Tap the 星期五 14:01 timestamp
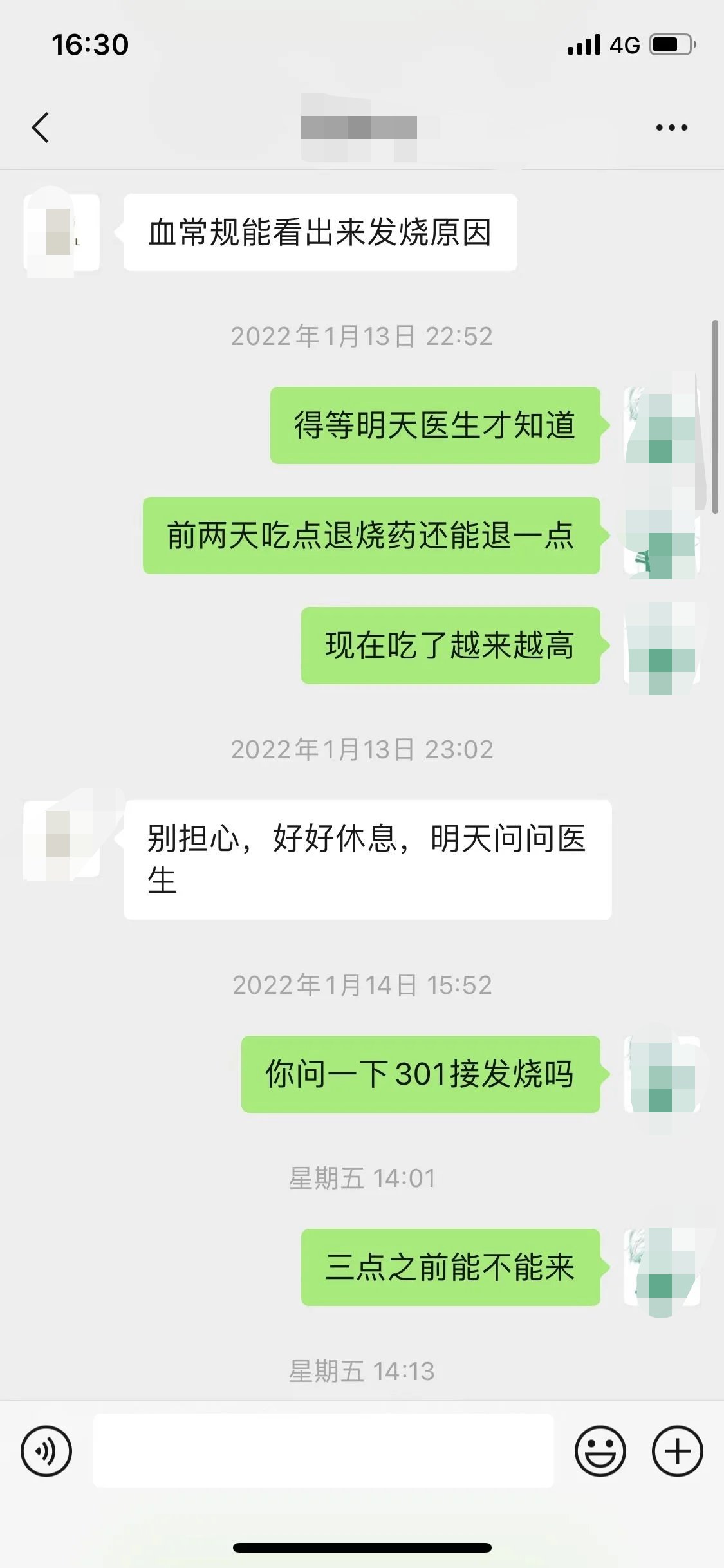Viewport: 724px width, 1568px height. (362, 1179)
